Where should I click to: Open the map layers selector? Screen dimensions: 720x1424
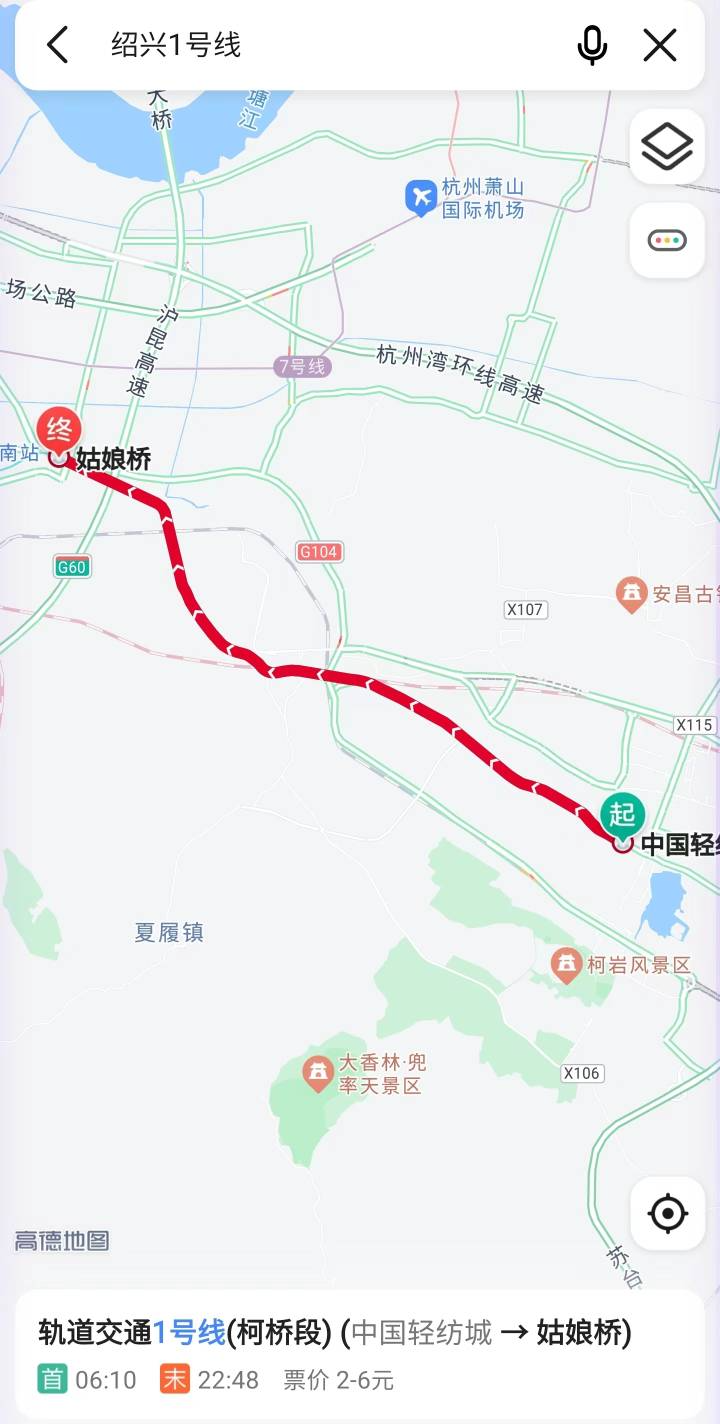667,147
